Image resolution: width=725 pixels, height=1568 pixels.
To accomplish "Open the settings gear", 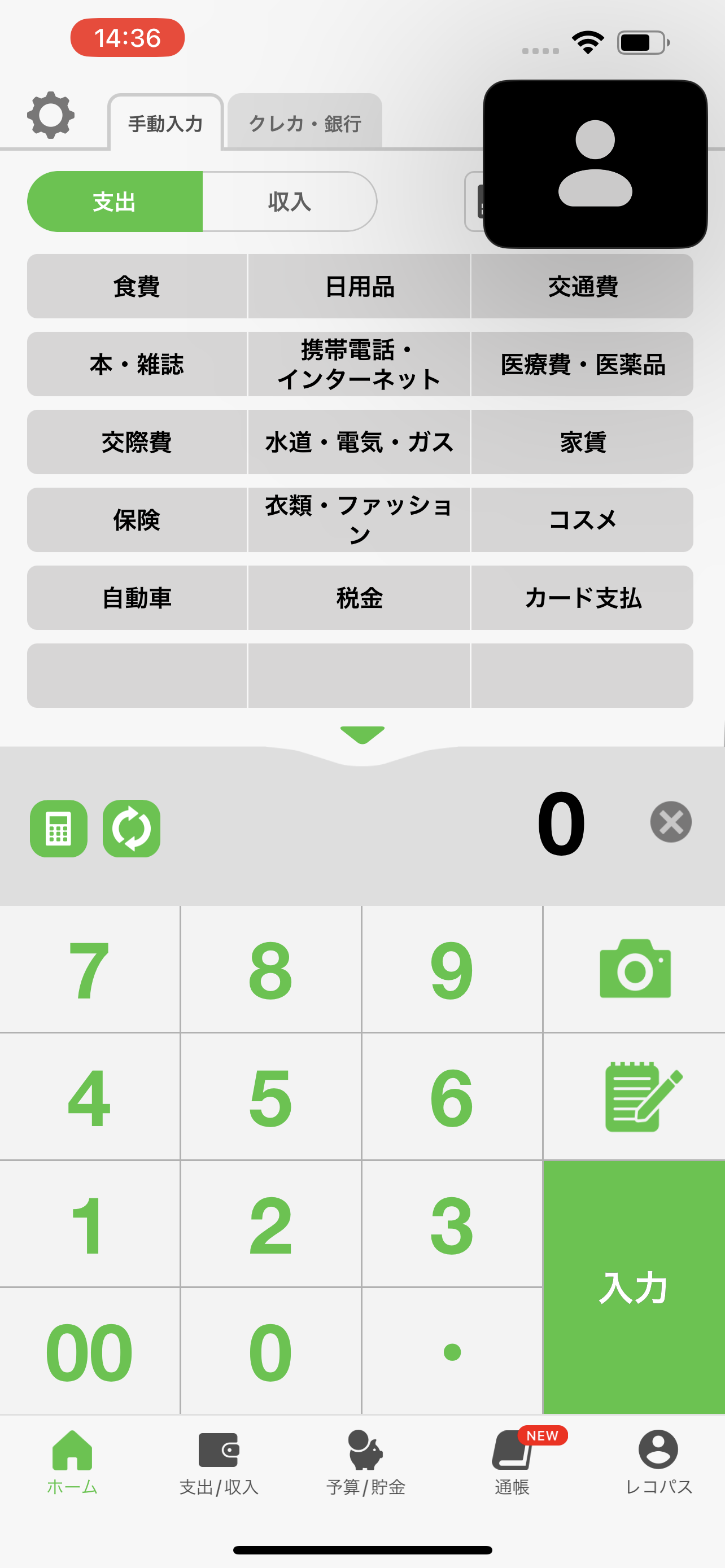I will [50, 115].
